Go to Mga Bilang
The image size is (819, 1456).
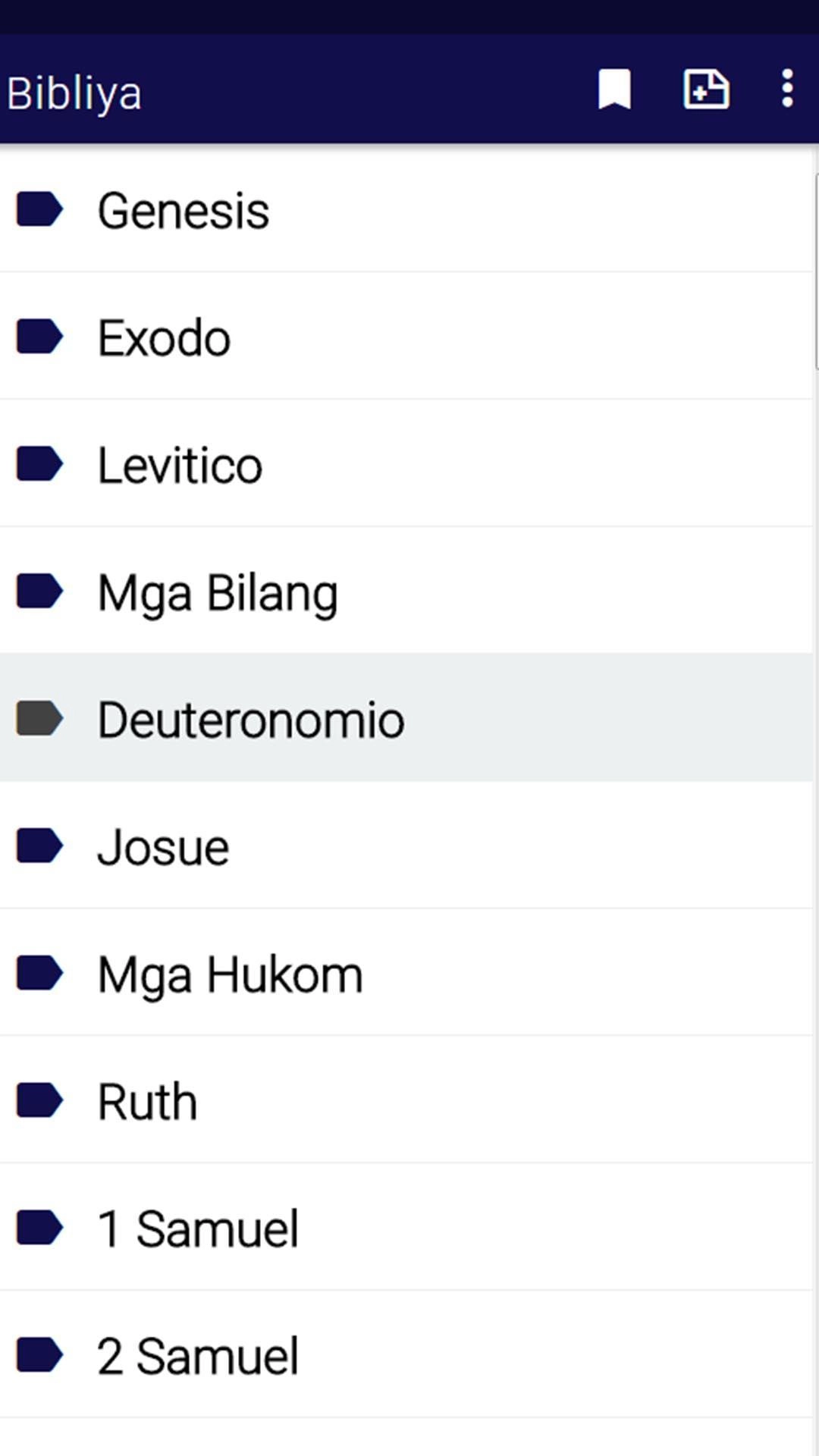click(x=406, y=591)
